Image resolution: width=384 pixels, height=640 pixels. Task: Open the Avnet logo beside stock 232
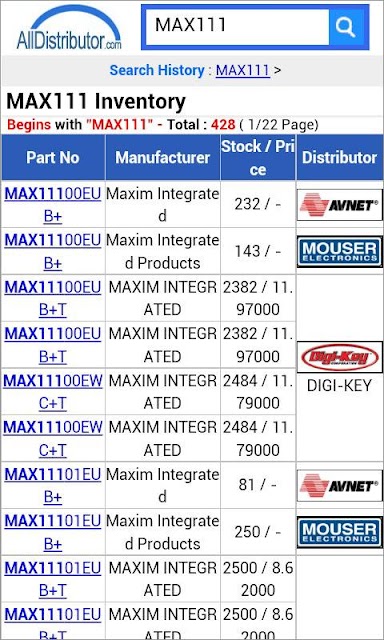[x=340, y=205]
